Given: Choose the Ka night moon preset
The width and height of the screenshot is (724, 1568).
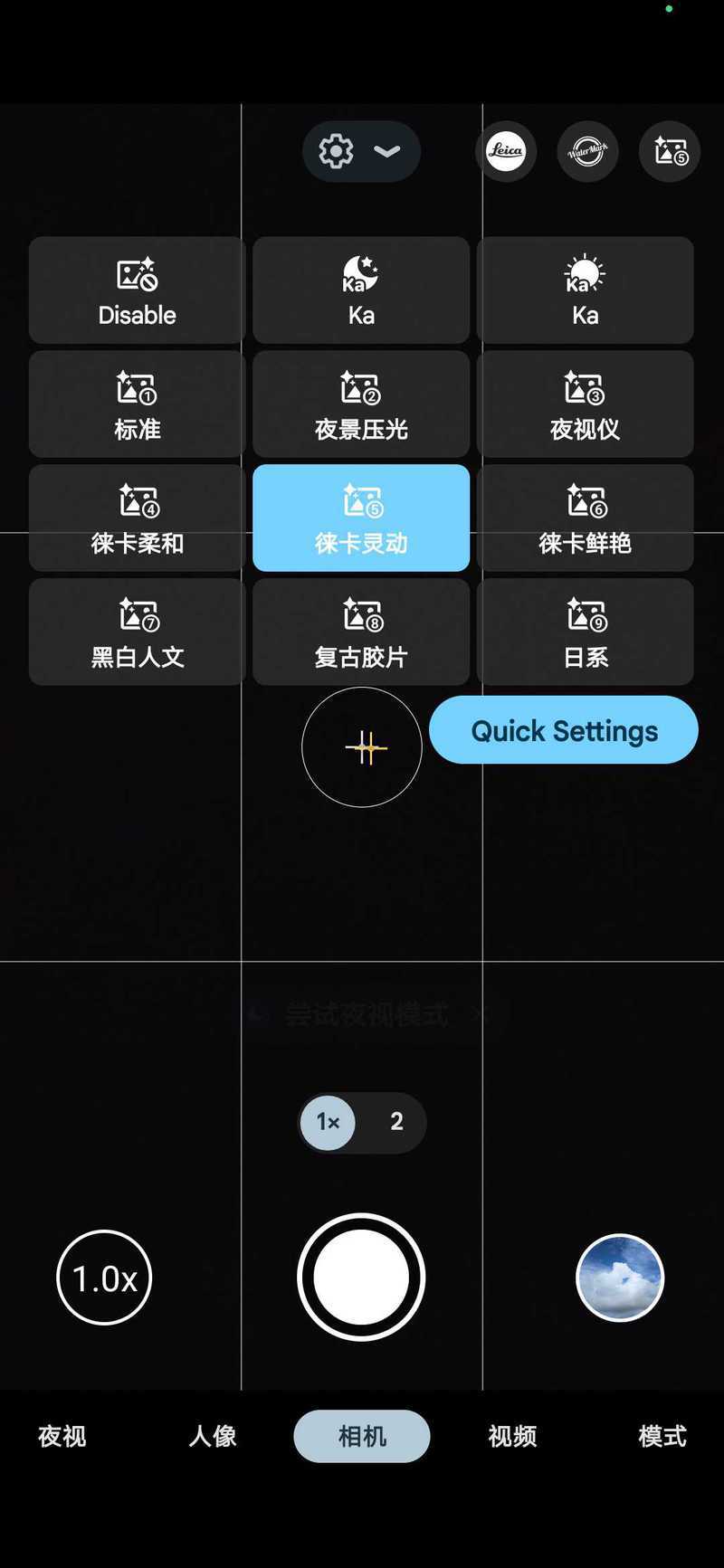Looking at the screenshot, I should pos(361,290).
